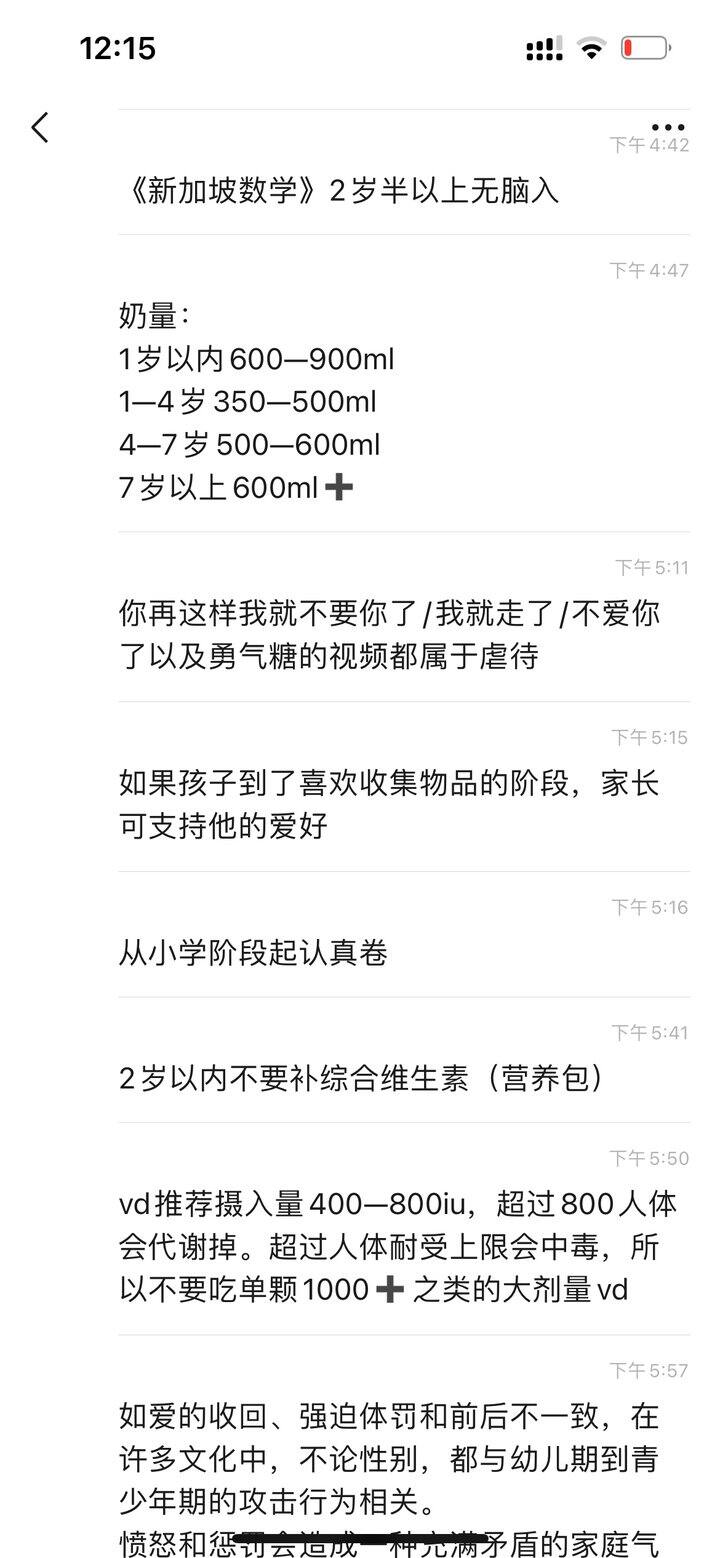Go back using the top-left arrow
The image size is (720, 1558).
click(x=40, y=127)
